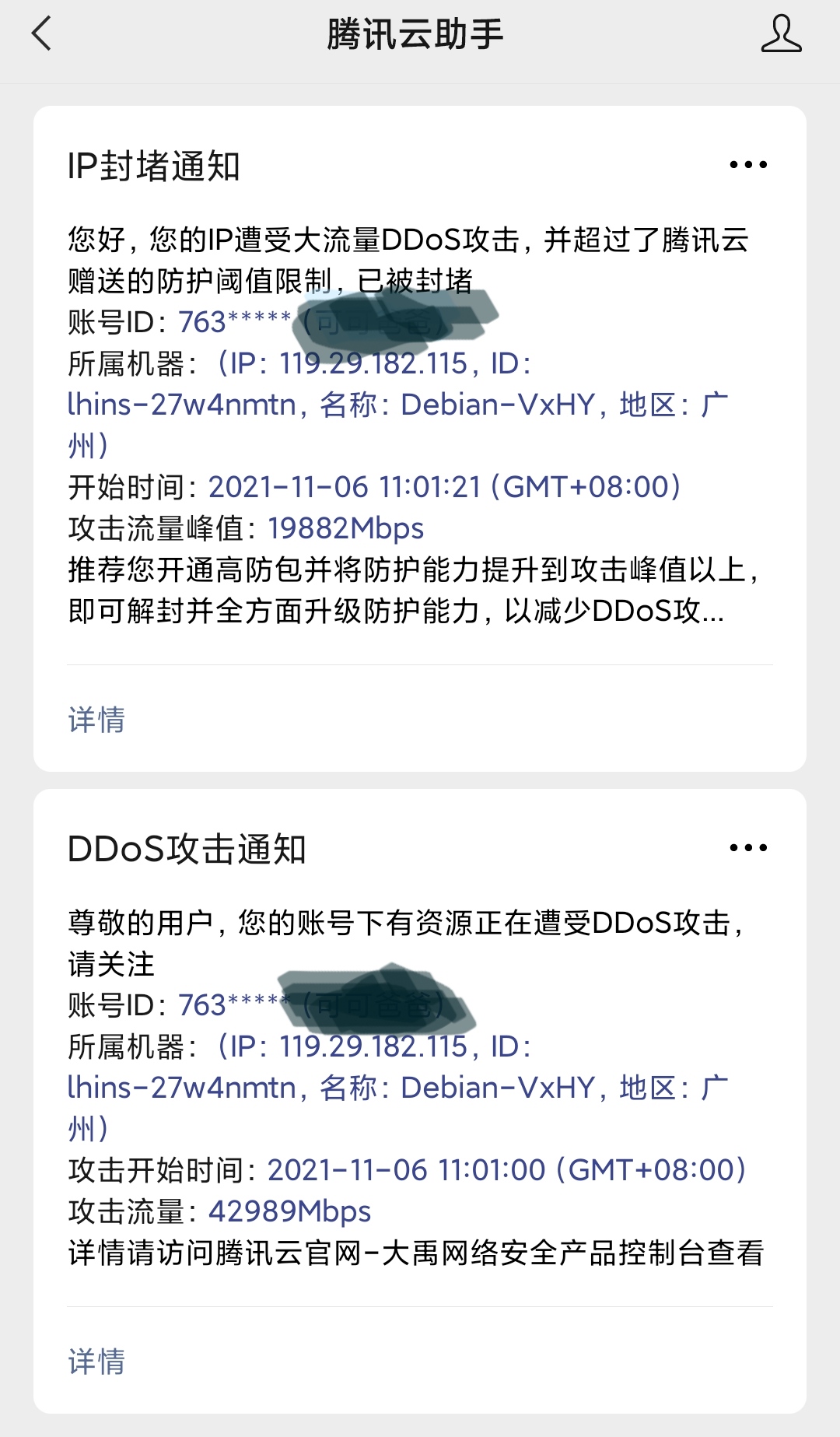Open overflow menu on DDoS攻击通知 card
Screen dimensions: 840x1437
(748, 847)
